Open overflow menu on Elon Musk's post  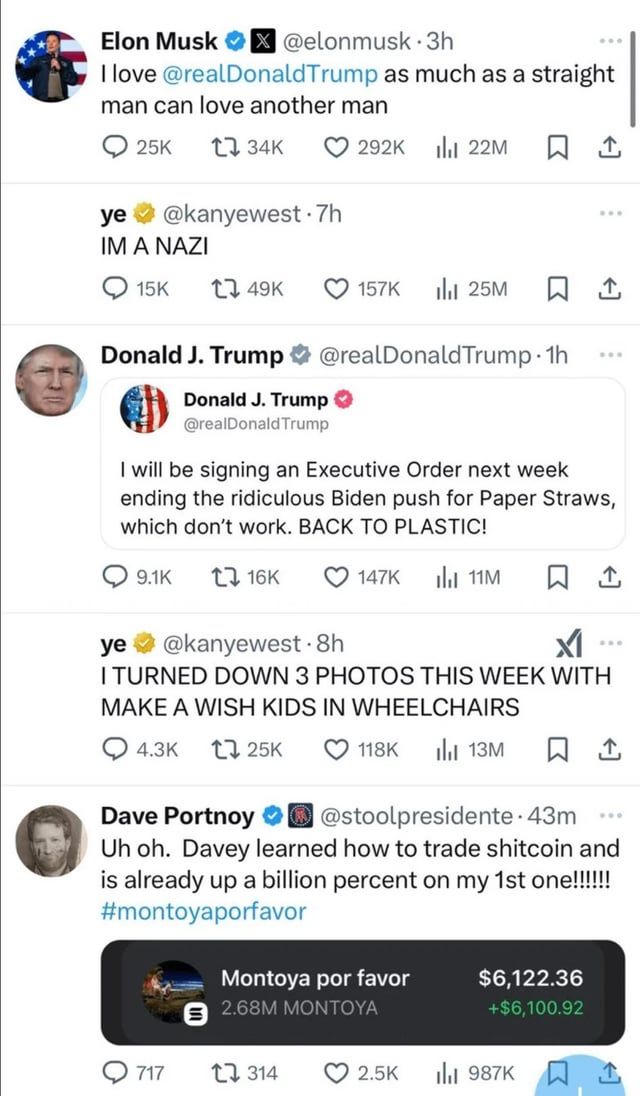(611, 42)
